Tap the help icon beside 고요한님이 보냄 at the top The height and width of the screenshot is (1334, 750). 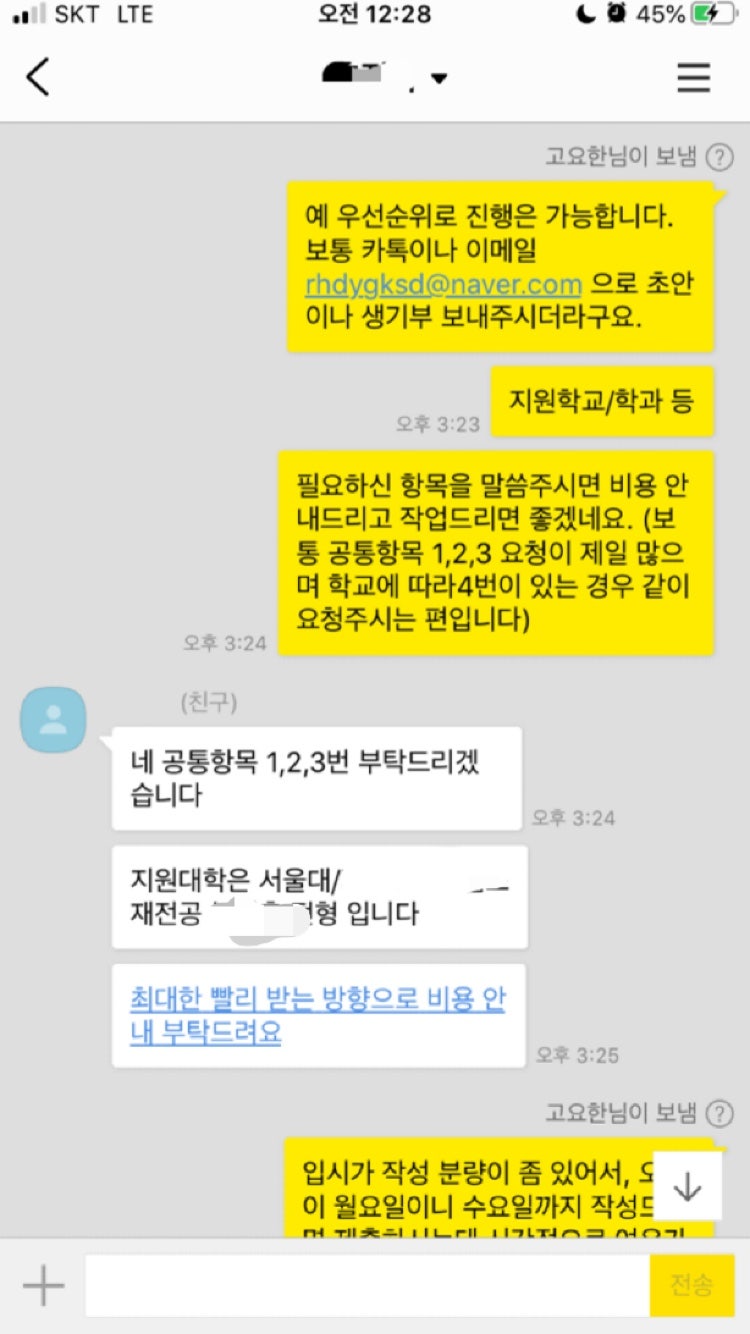(719, 157)
